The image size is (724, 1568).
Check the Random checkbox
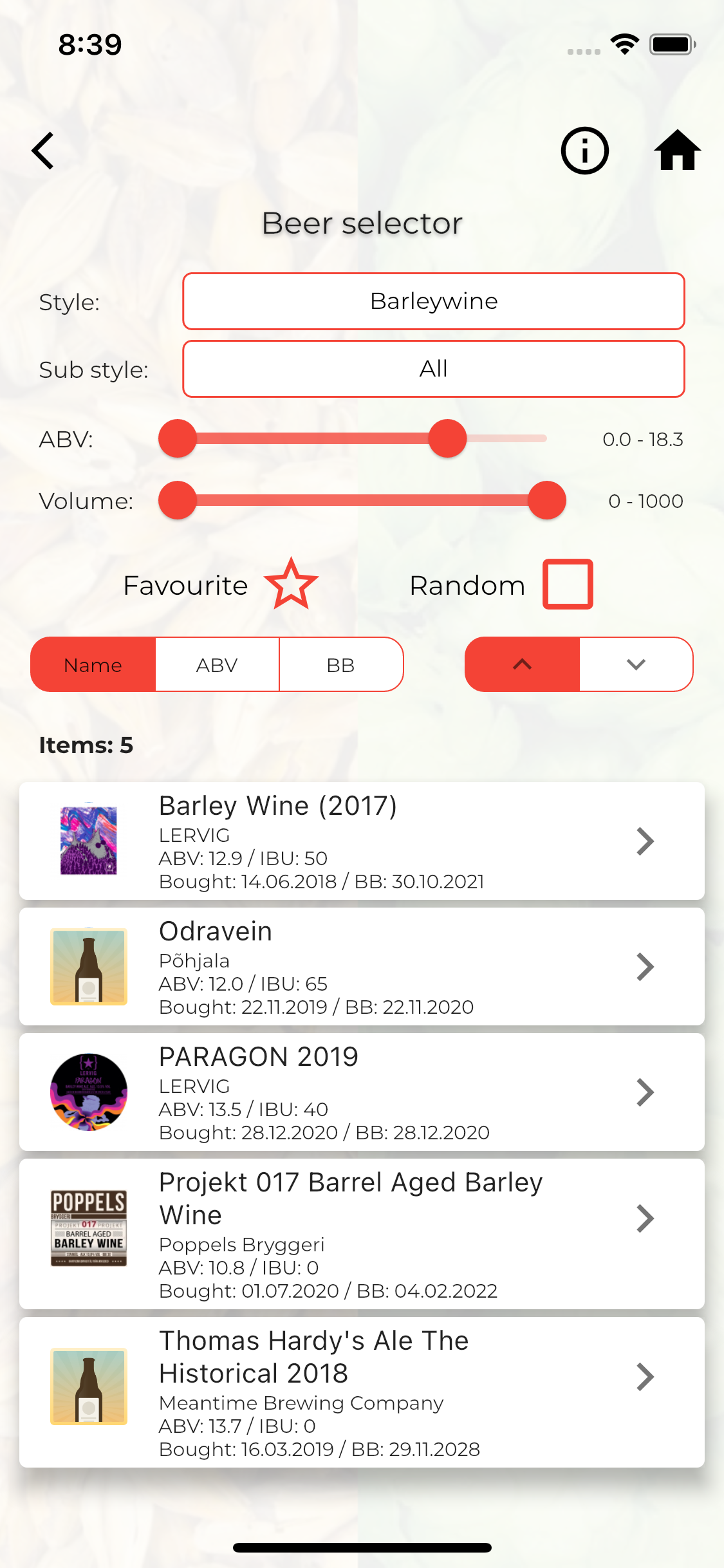(568, 584)
